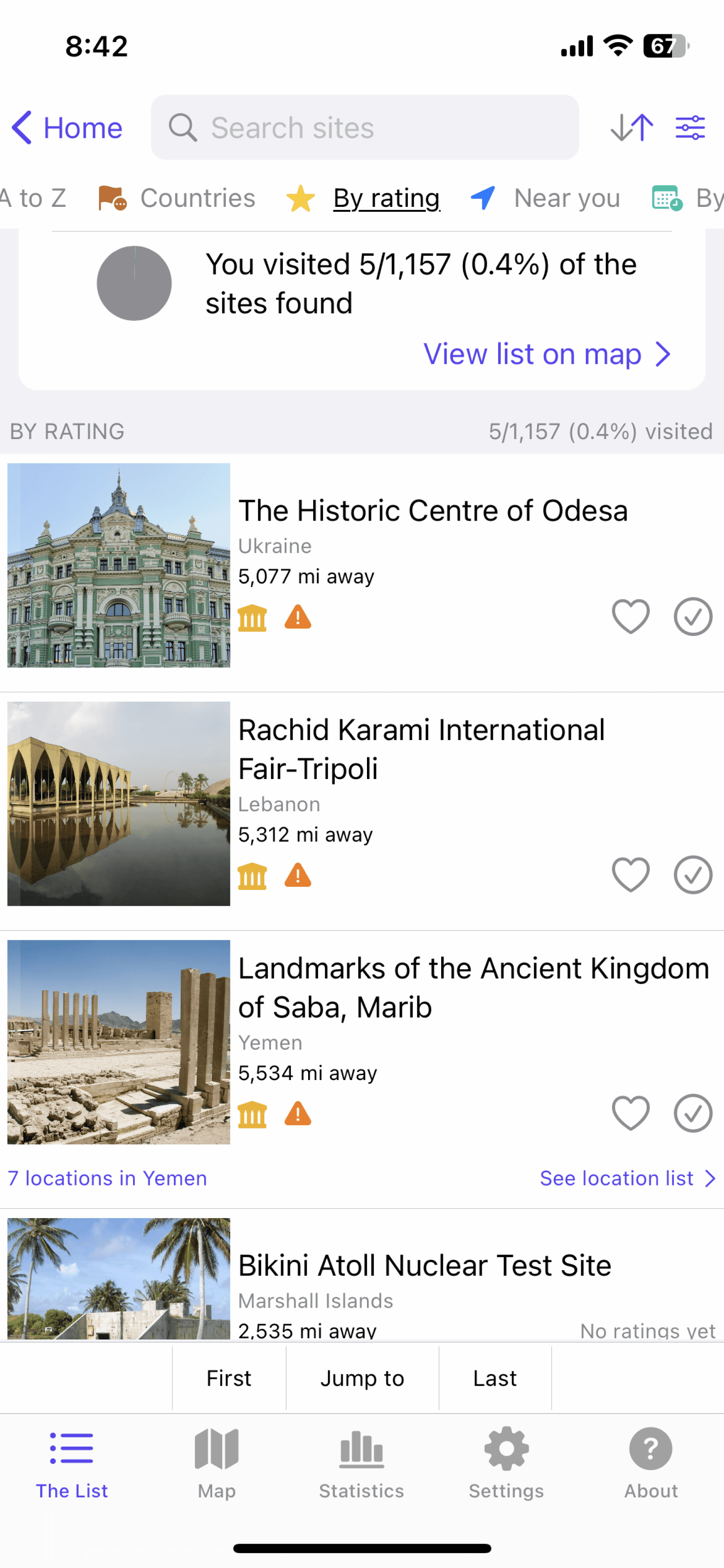
Task: Mark Landmarks of Saba, Marib as visited
Action: point(692,1113)
